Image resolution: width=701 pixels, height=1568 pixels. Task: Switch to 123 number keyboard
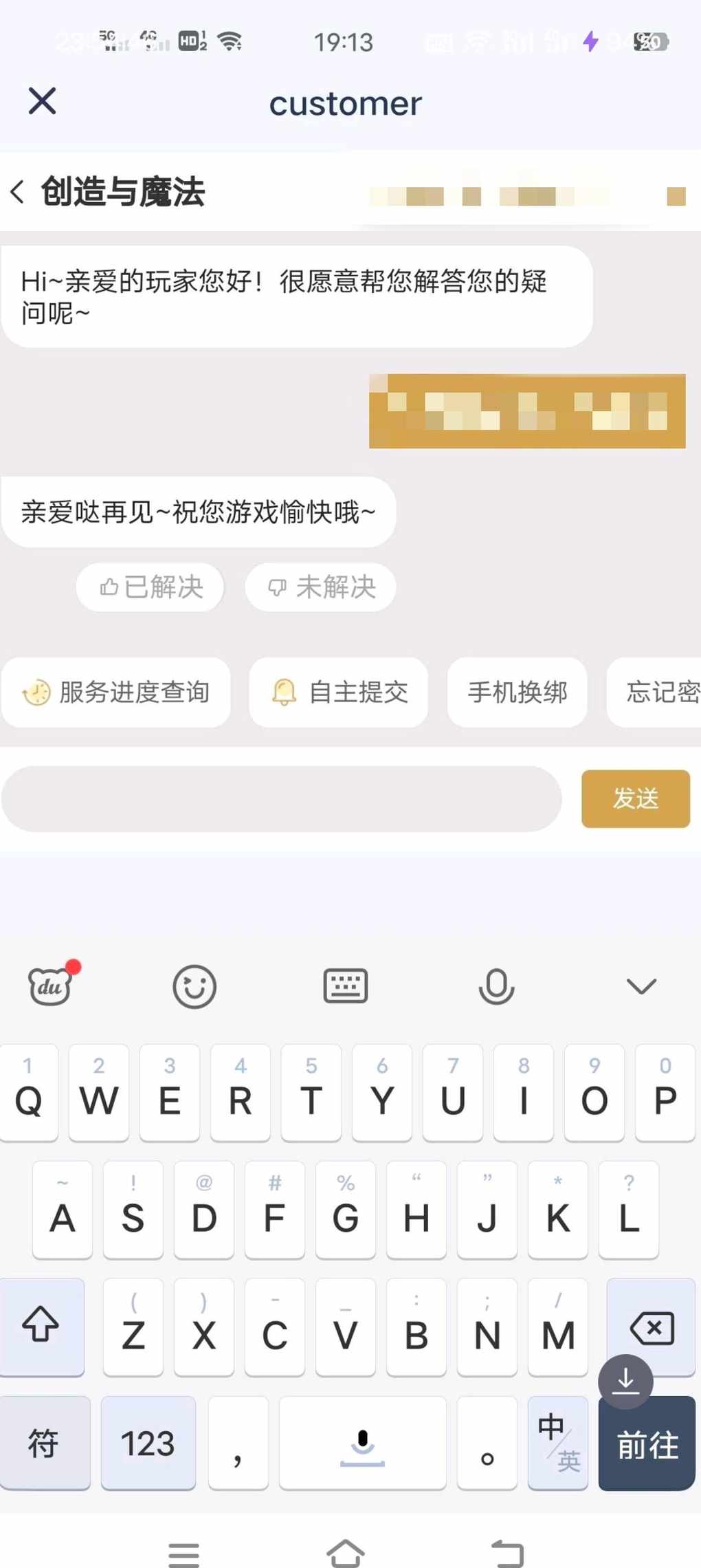click(148, 1443)
